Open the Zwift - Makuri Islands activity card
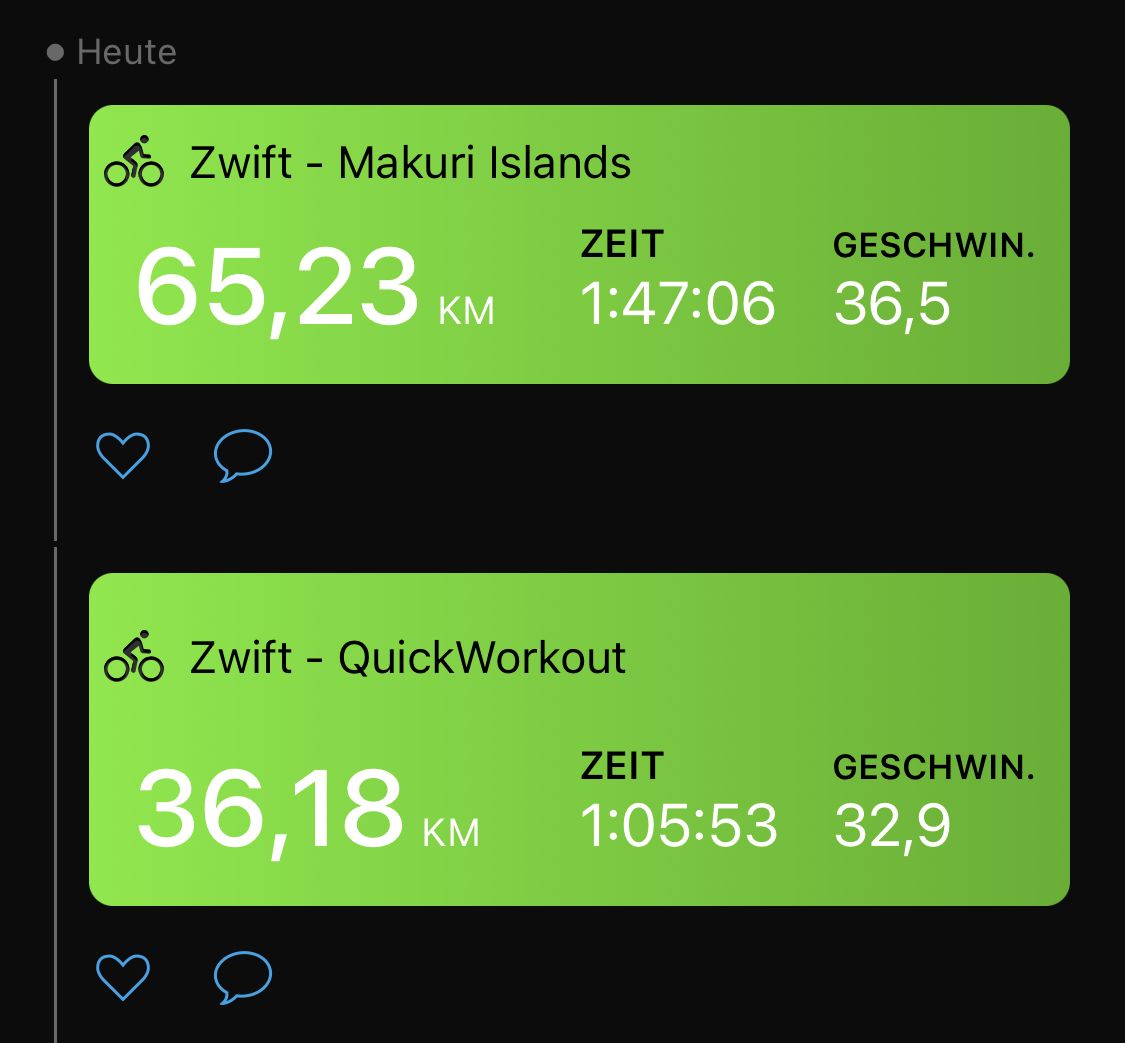Viewport: 1125px width, 1043px height. coord(579,245)
